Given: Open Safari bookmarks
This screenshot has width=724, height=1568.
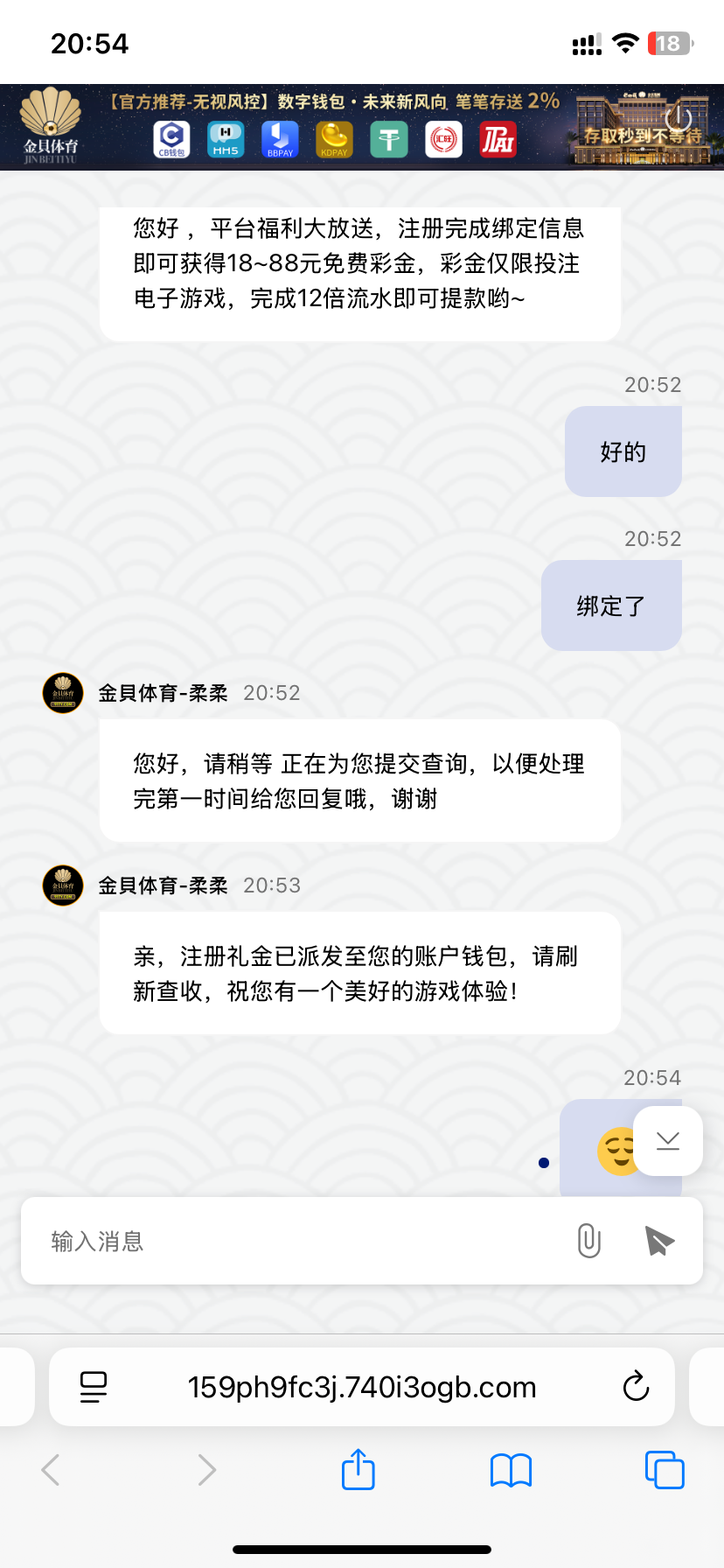Looking at the screenshot, I should coord(512,1470).
